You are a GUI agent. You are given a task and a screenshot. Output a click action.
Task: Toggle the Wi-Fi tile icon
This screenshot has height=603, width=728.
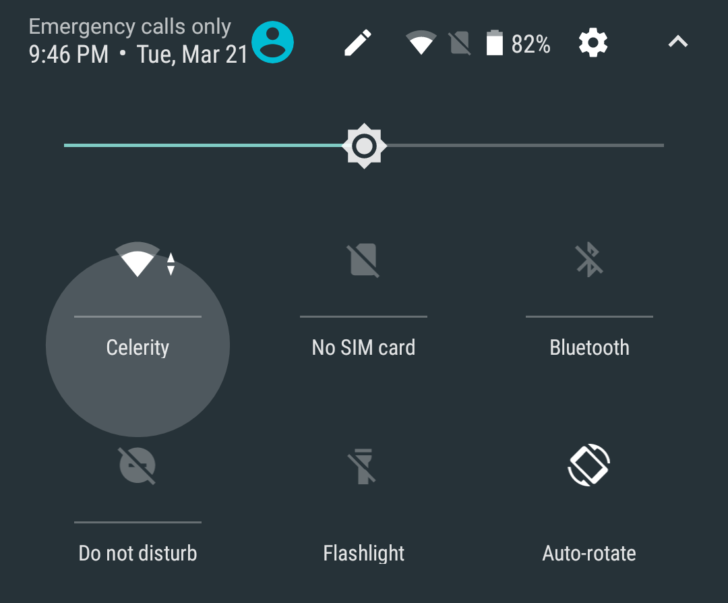click(x=138, y=262)
